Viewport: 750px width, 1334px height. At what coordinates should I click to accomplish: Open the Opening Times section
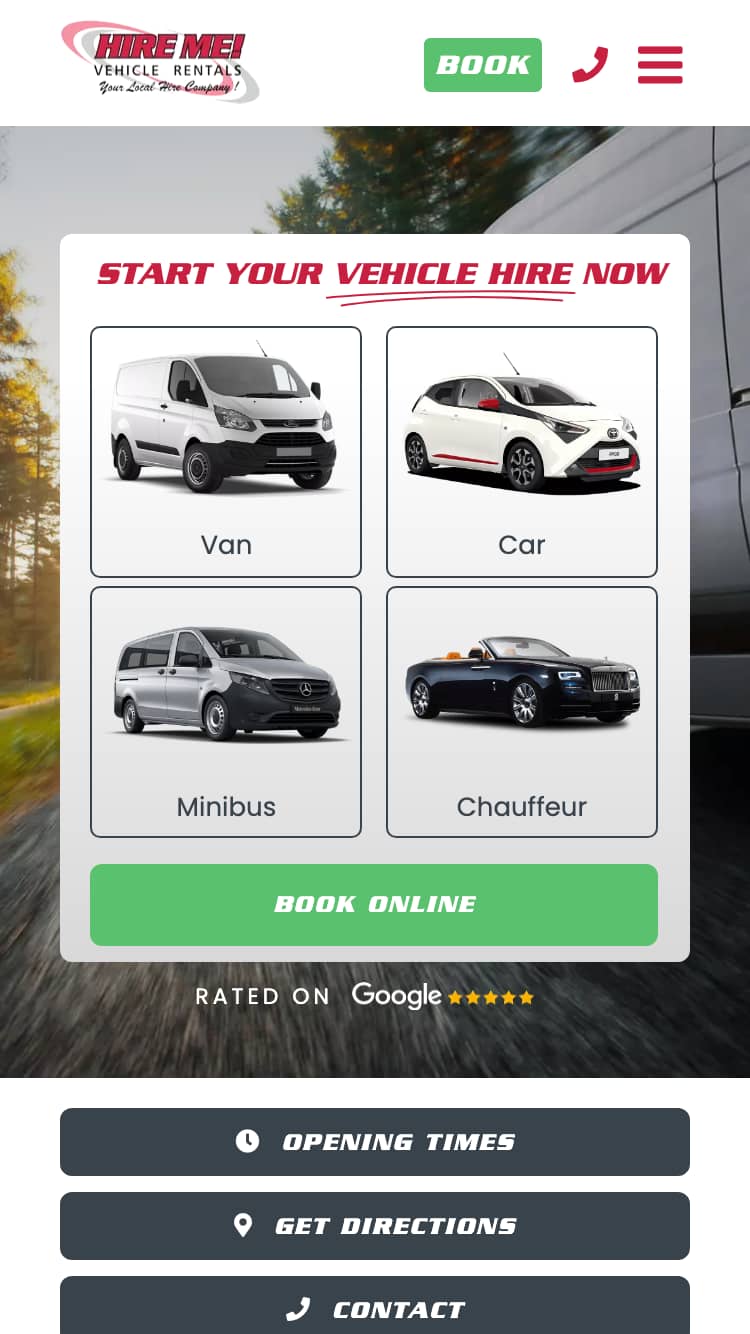(x=375, y=1142)
